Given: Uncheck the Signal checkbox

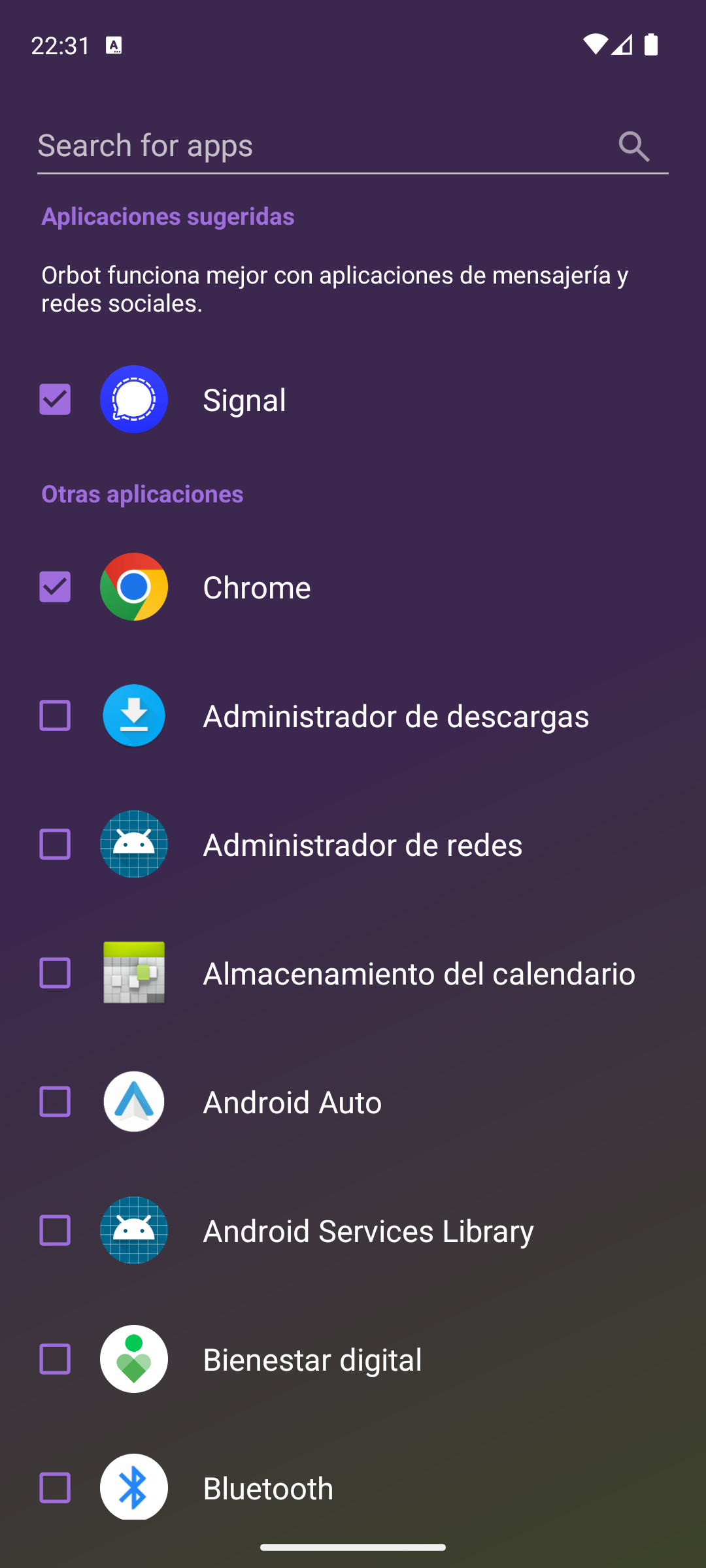Looking at the screenshot, I should (x=55, y=399).
